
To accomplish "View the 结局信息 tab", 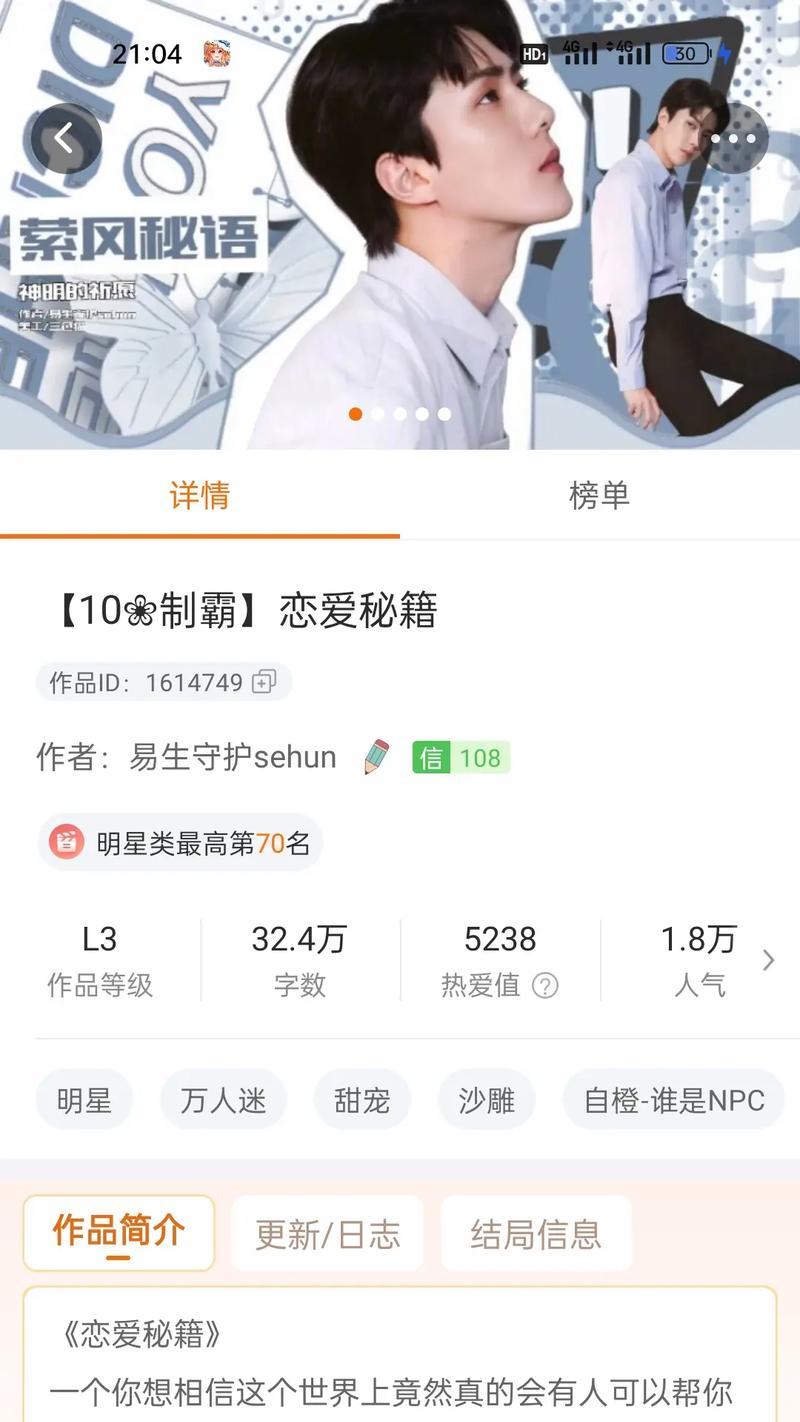I will tap(536, 1234).
